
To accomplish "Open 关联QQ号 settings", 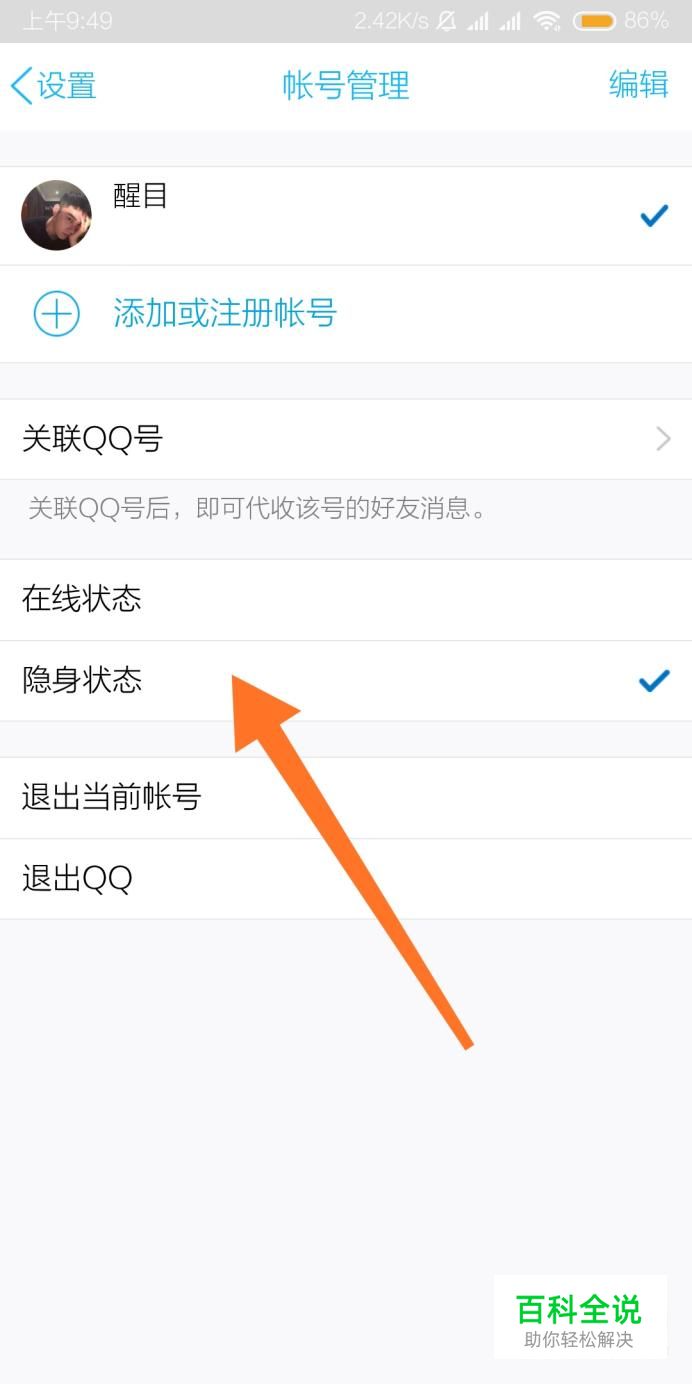I will (346, 439).
